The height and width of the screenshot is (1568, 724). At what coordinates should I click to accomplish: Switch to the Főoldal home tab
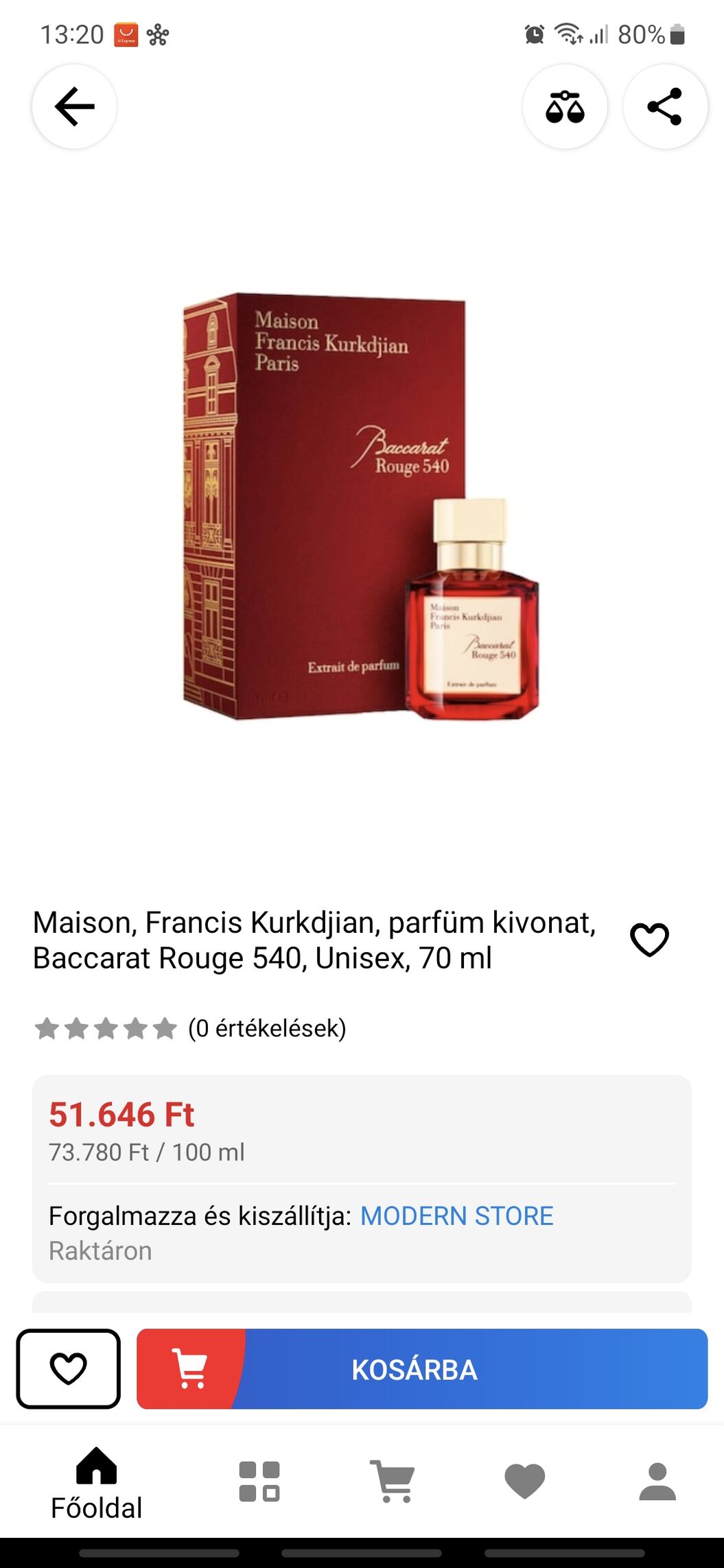tap(96, 1484)
